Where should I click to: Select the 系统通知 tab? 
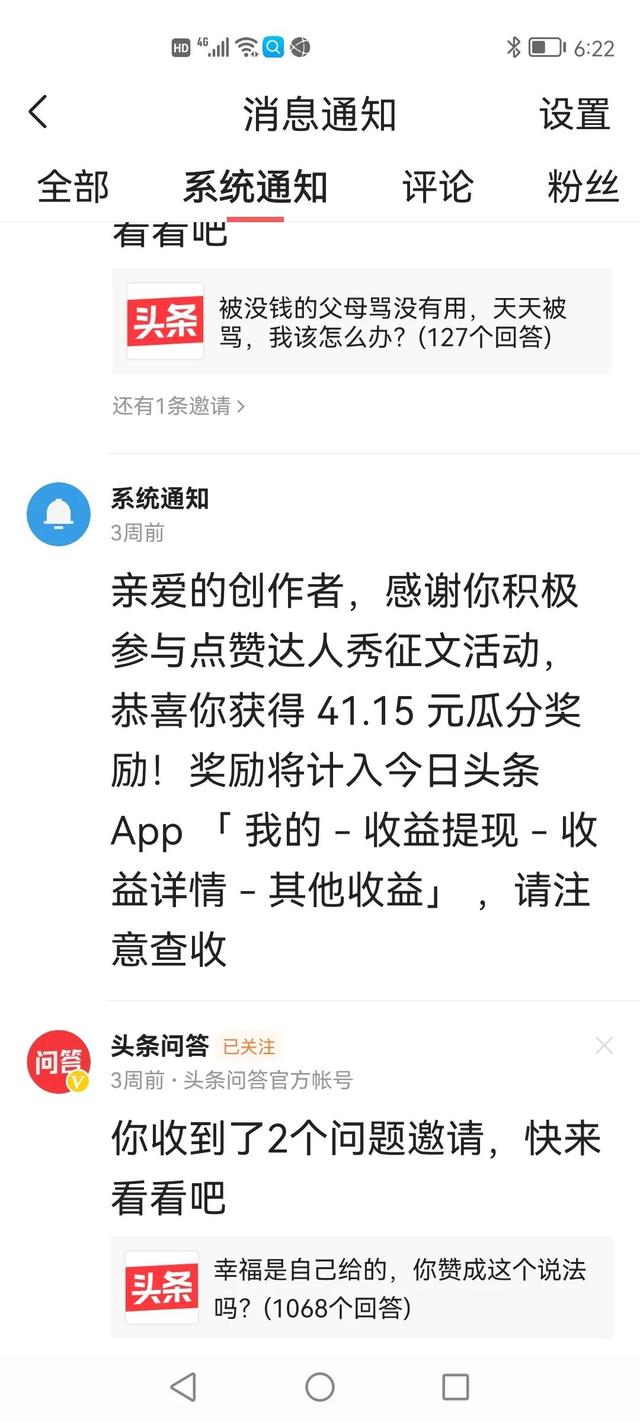click(x=255, y=187)
